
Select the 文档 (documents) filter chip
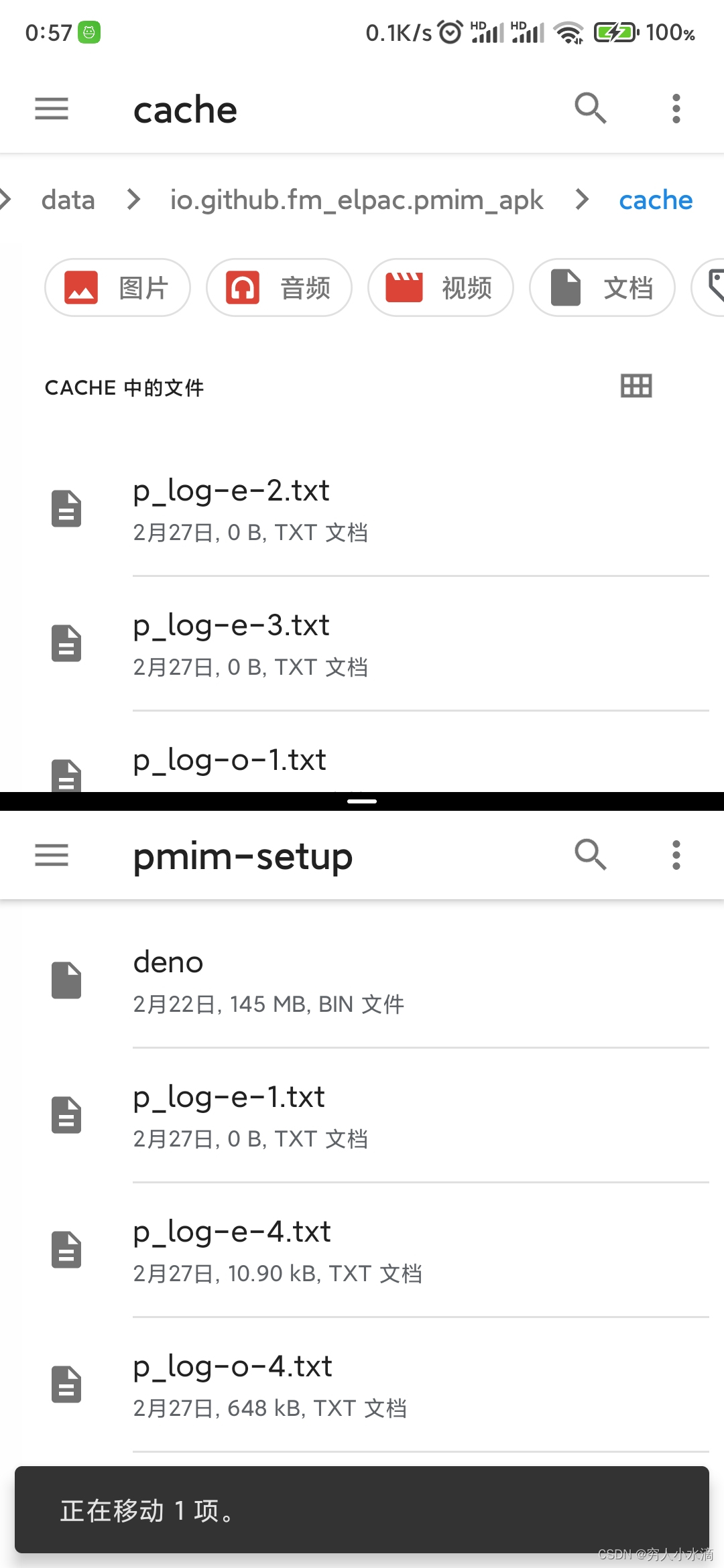601,287
